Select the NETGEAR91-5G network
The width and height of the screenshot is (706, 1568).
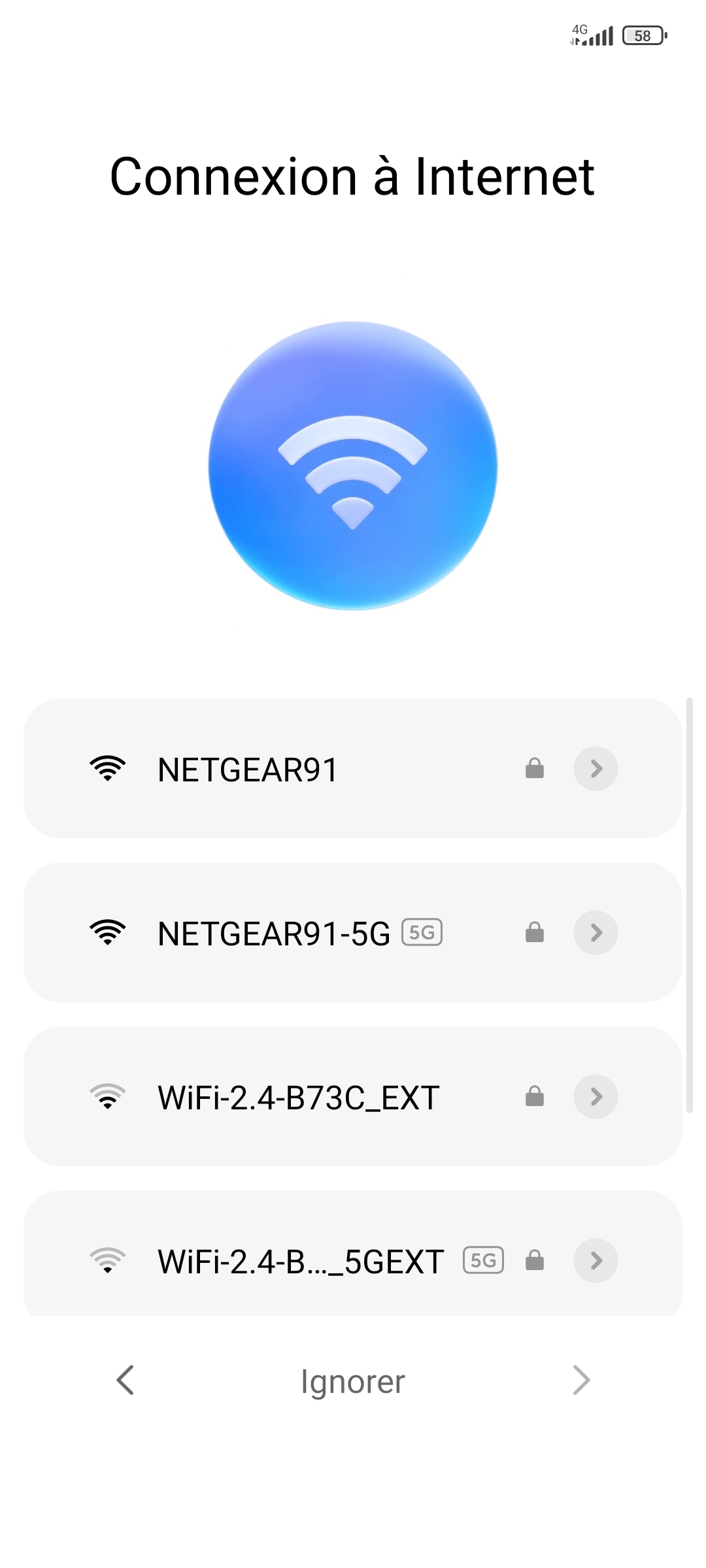click(273, 934)
